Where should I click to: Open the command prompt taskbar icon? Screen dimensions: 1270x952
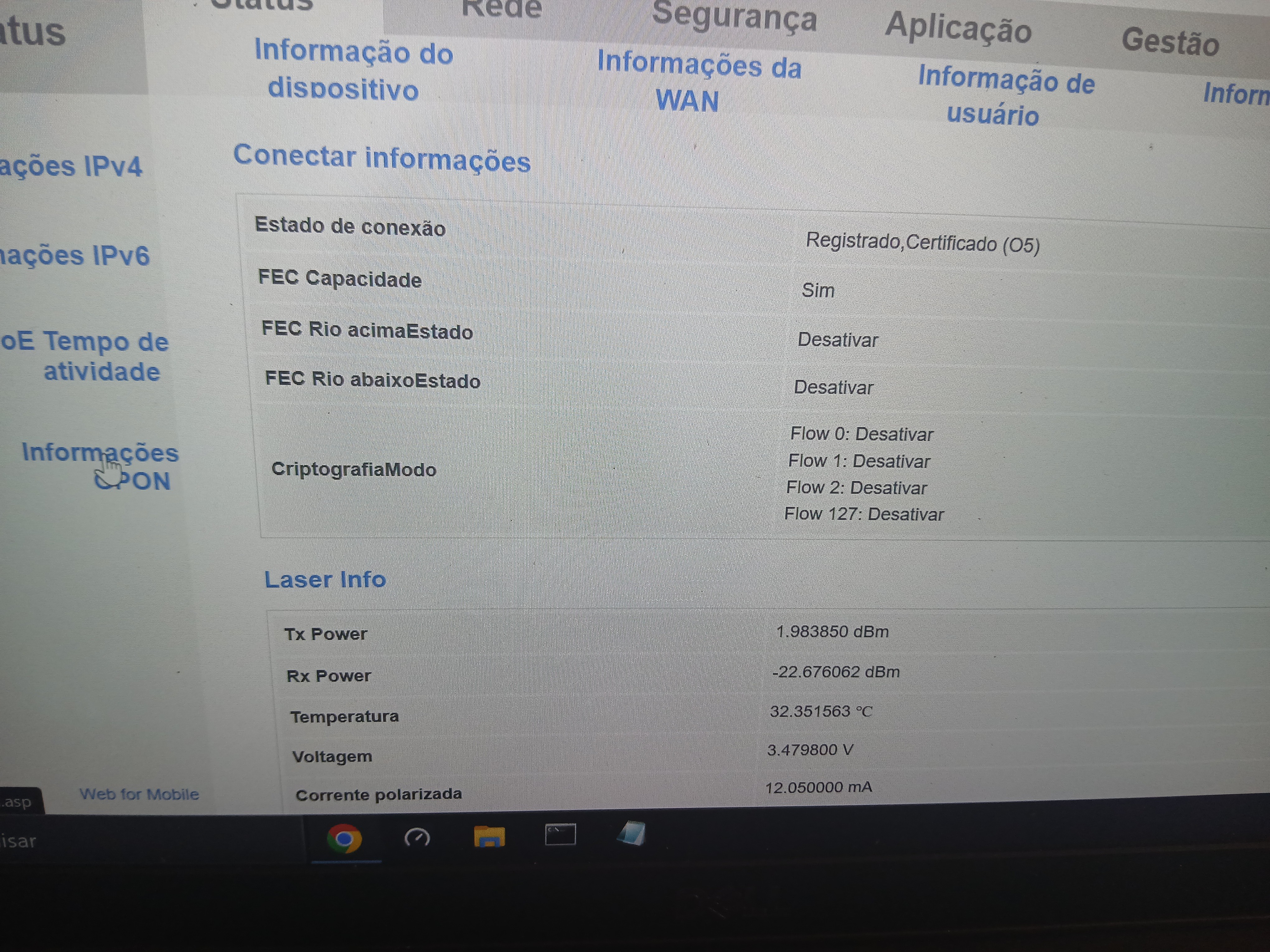coord(560,834)
